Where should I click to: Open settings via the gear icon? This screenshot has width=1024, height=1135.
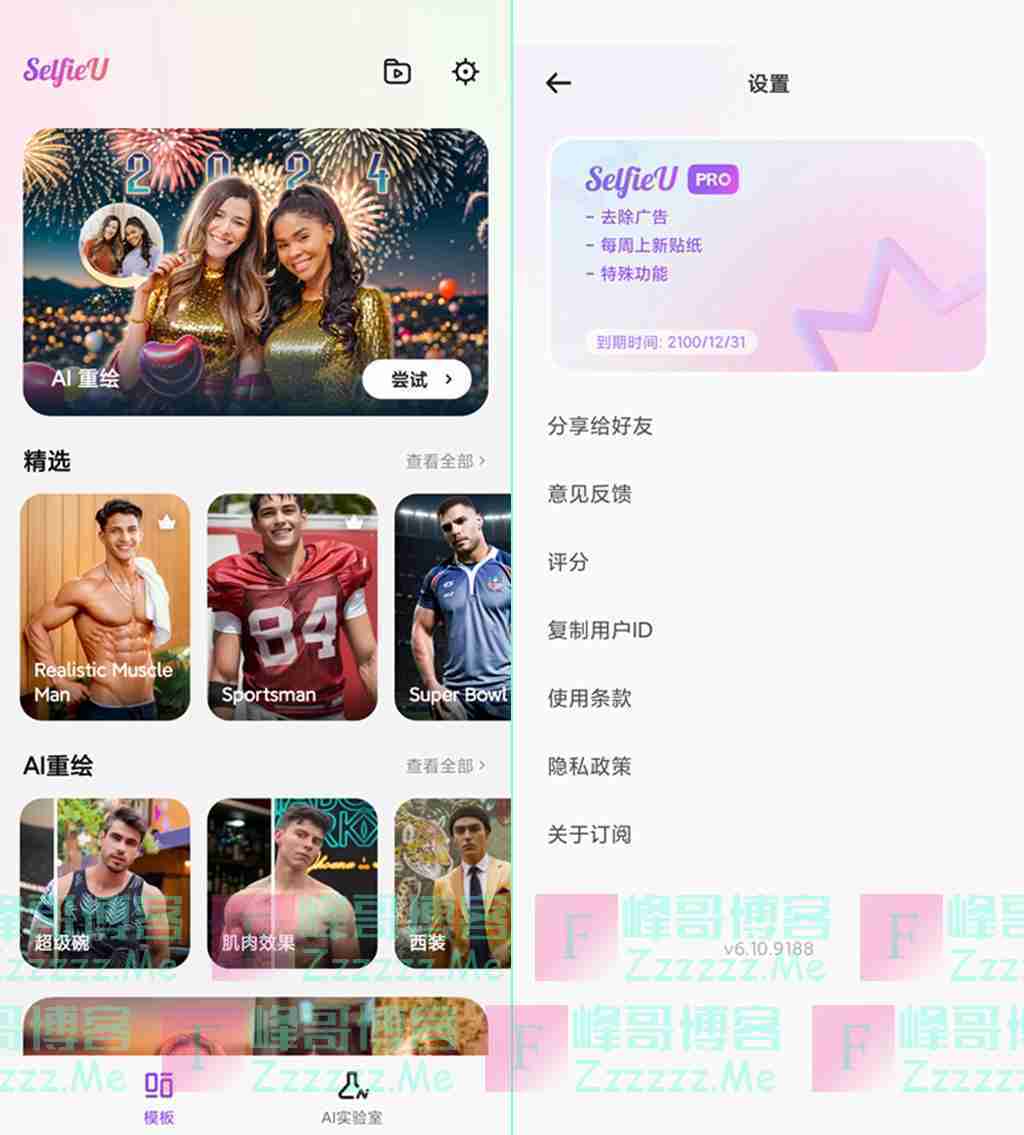pyautogui.click(x=465, y=72)
